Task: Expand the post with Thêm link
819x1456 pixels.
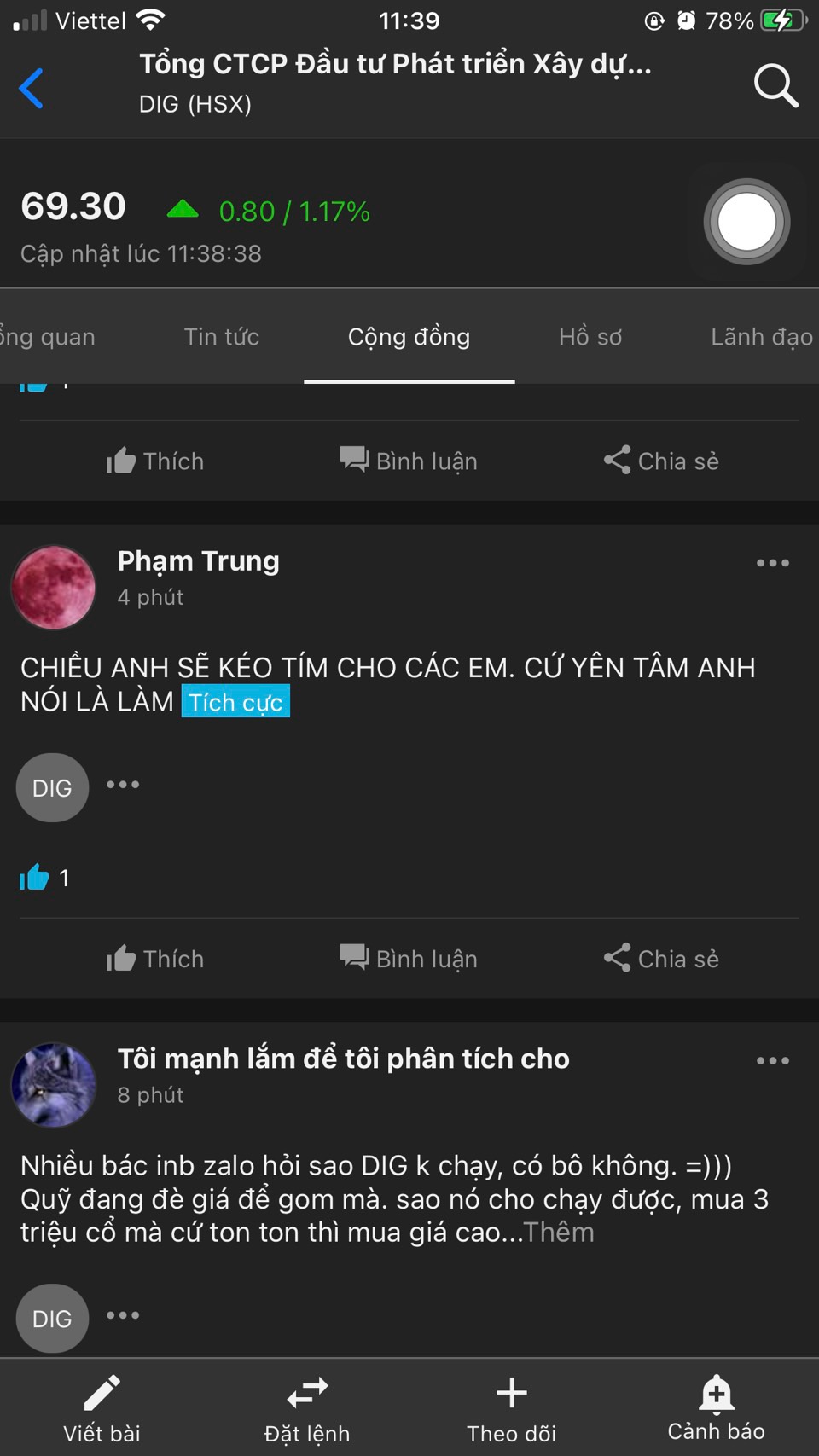Action: [559, 1233]
